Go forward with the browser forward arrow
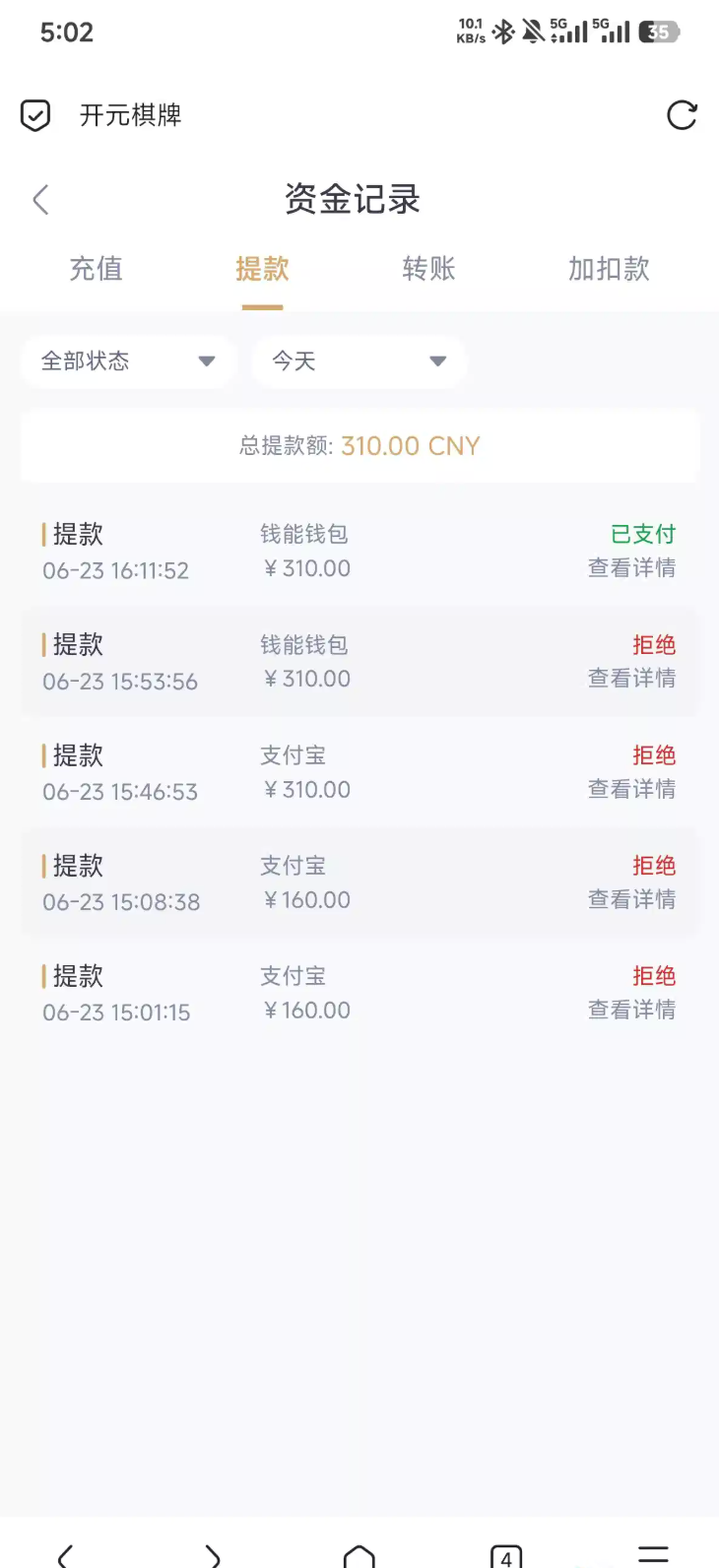This screenshot has width=719, height=1568. click(213, 1556)
